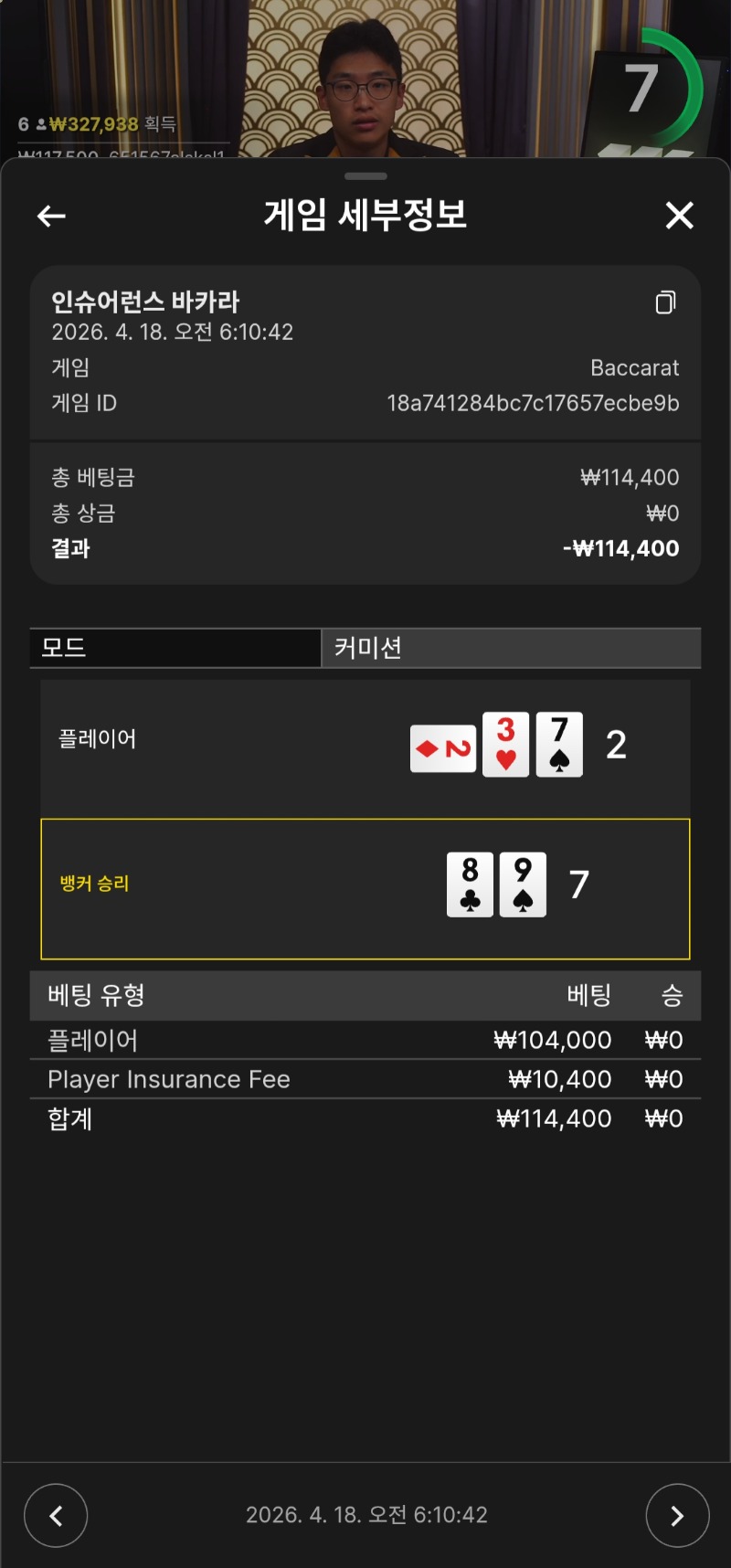Copy the game ID
Image resolution: width=731 pixels, height=1568 pixels.
pos(665,302)
